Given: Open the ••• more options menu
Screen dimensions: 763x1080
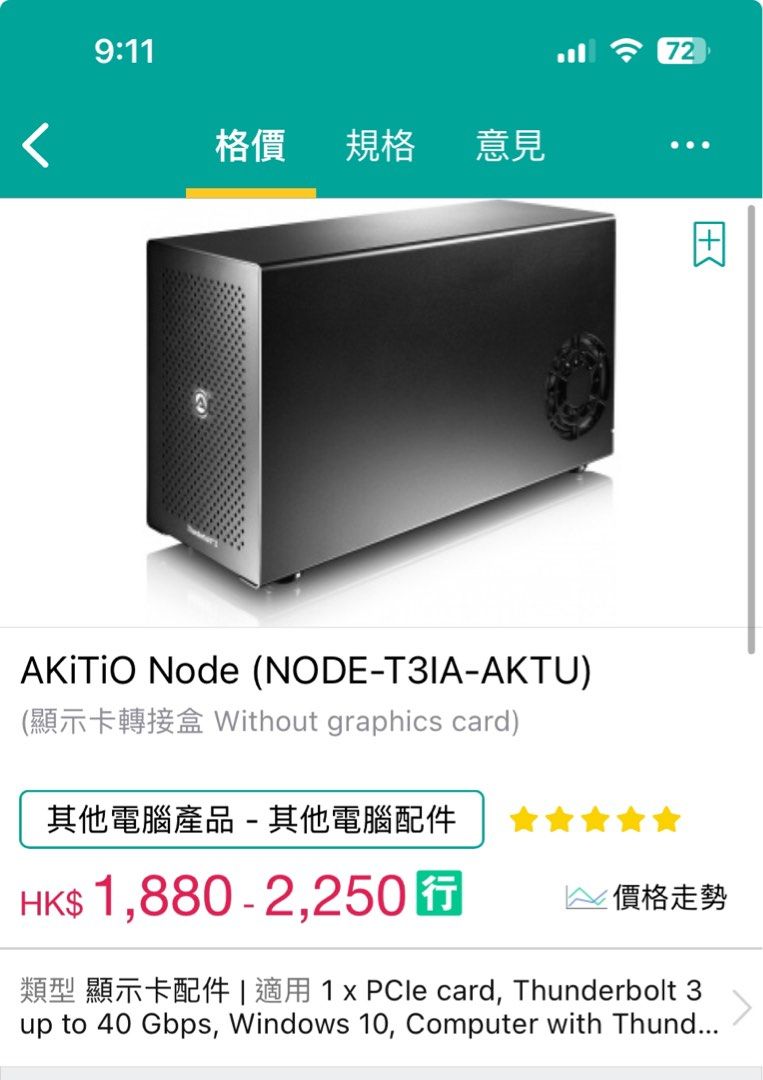Looking at the screenshot, I should [x=688, y=145].
